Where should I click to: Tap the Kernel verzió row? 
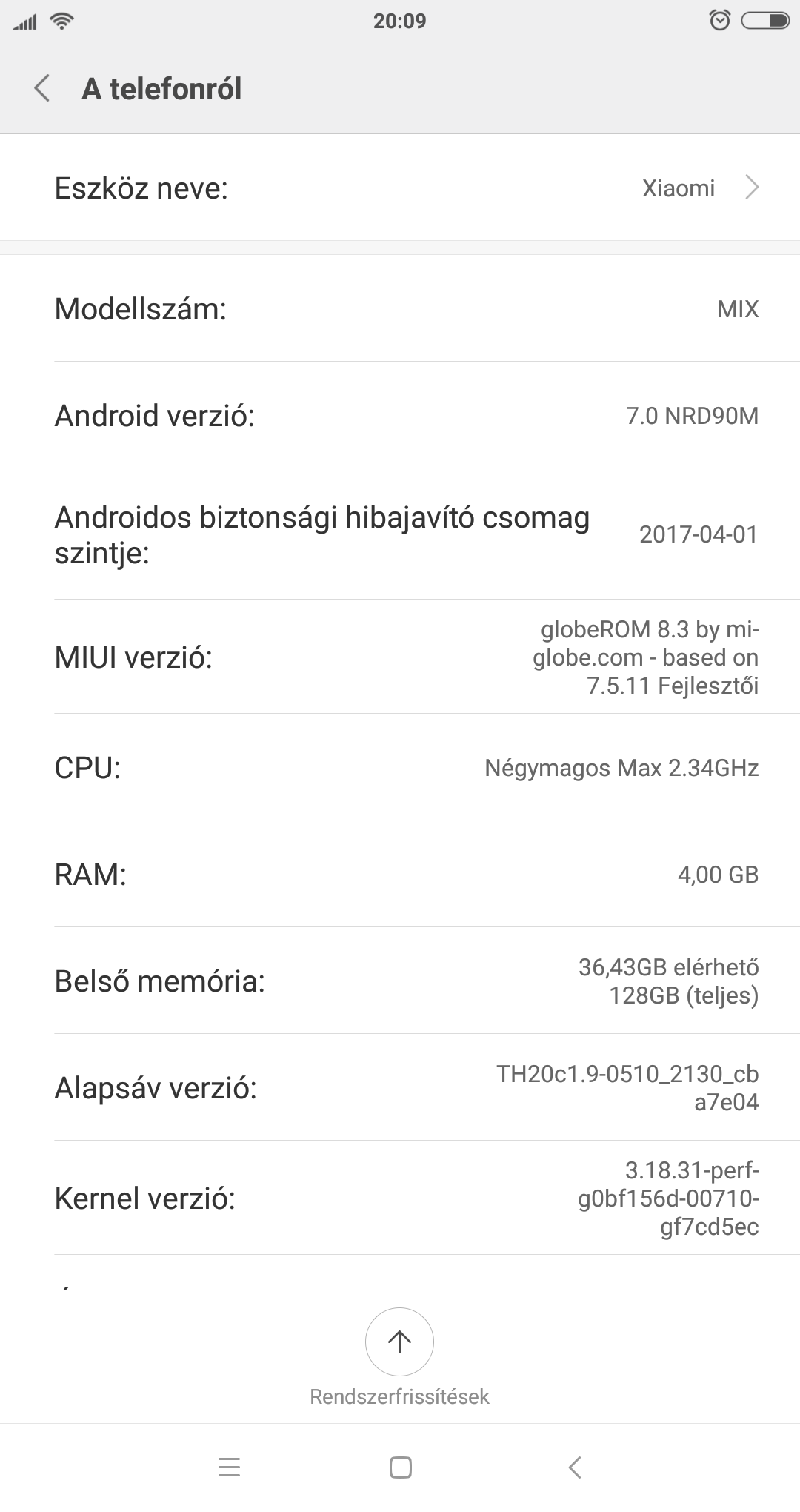(400, 1198)
